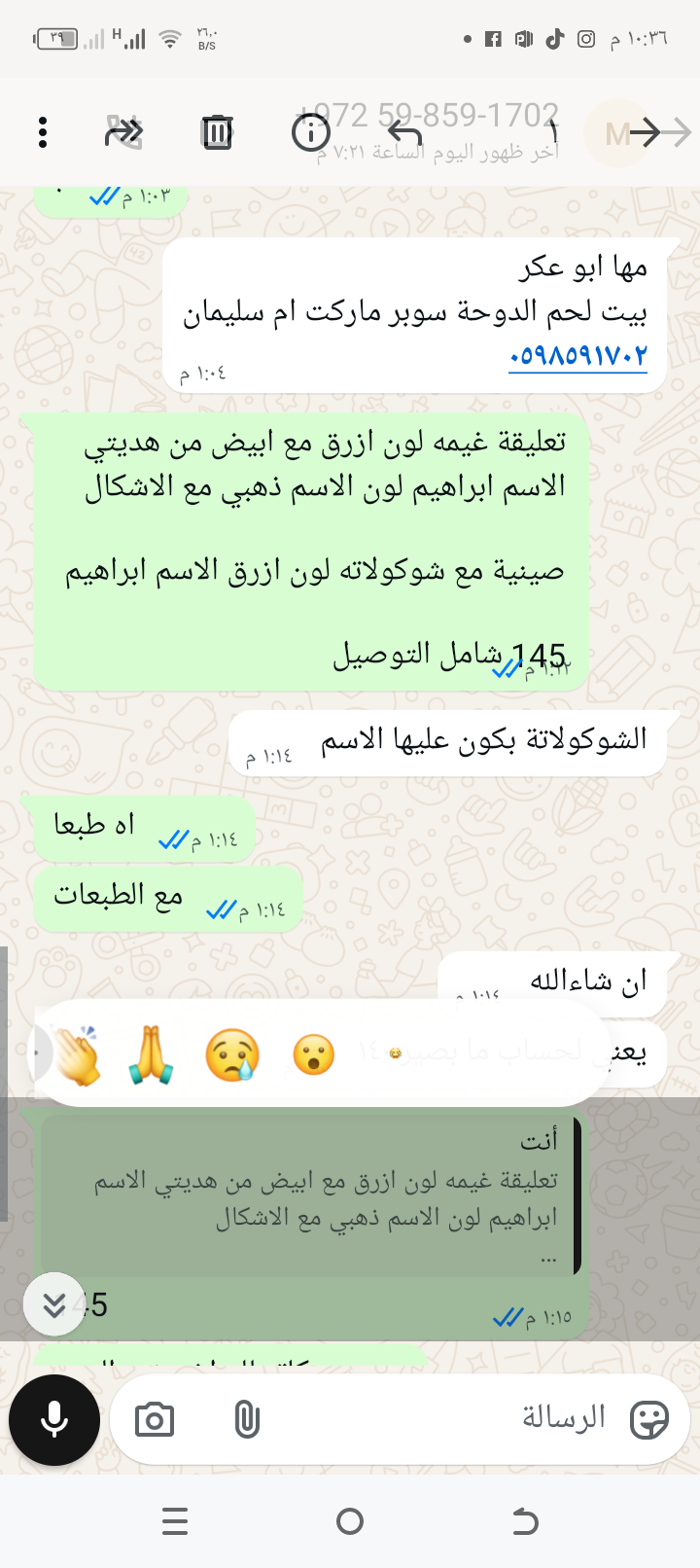
Task: React with the crying face emoji
Action: click(x=232, y=1054)
